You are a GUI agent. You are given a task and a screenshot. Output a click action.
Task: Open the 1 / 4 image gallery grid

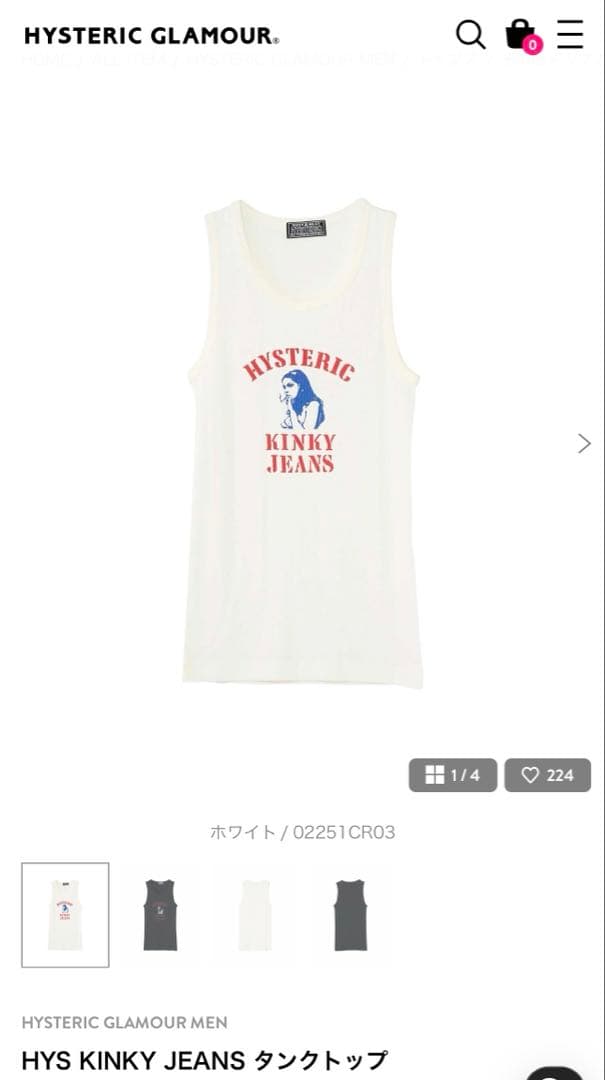click(x=453, y=775)
